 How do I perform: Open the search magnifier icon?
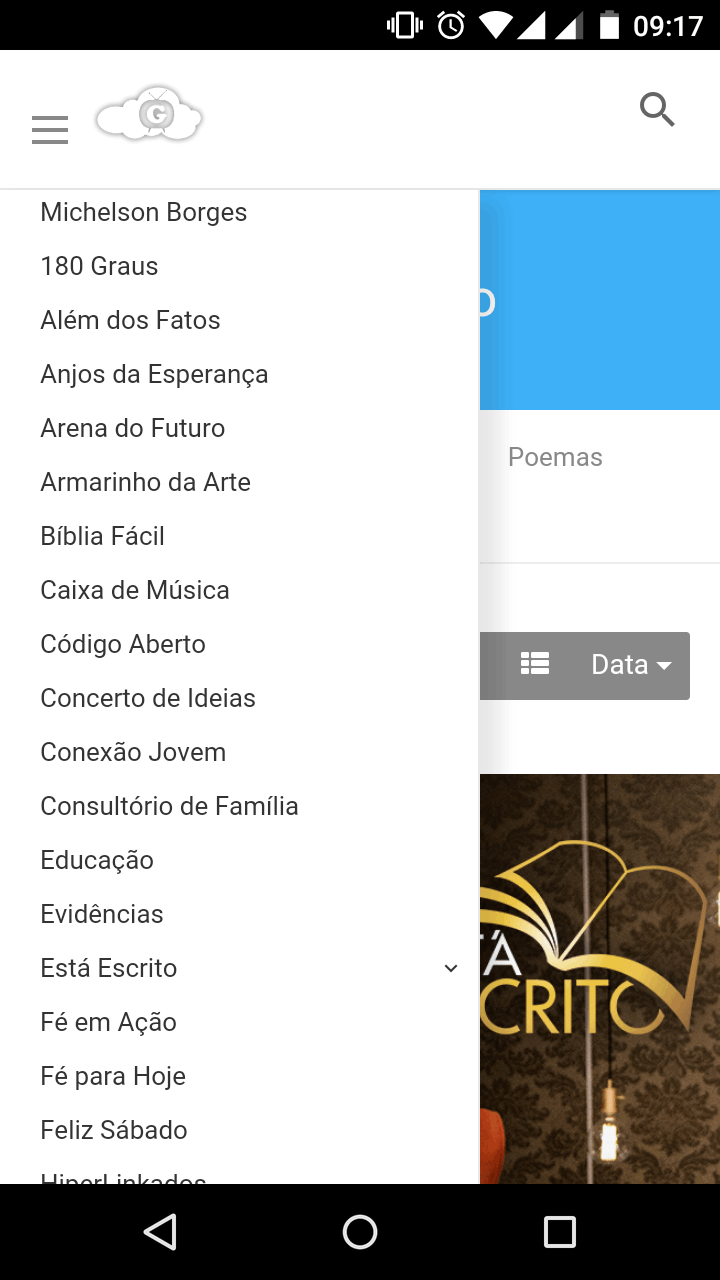coord(657,109)
